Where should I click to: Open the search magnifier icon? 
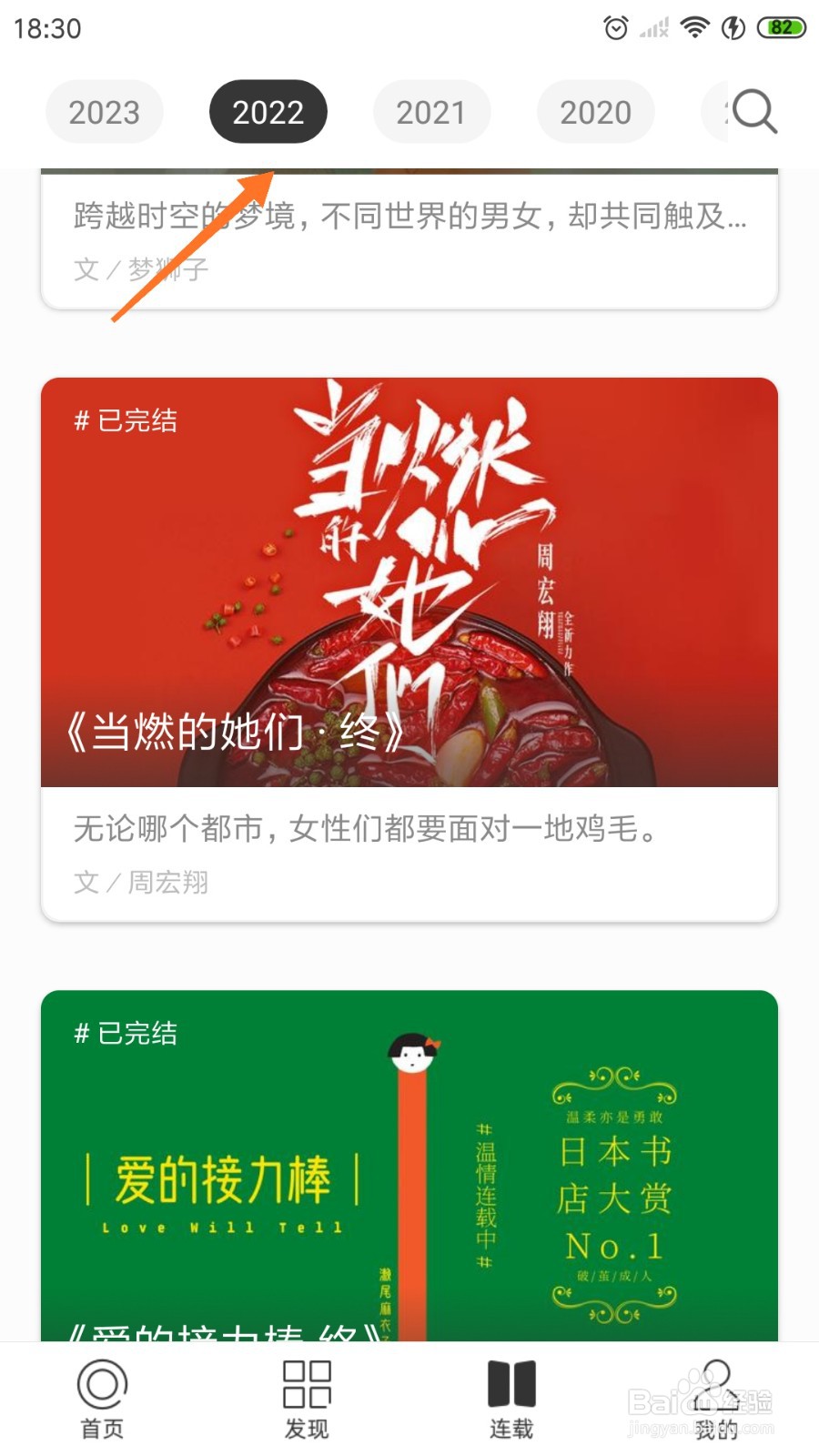point(753,111)
